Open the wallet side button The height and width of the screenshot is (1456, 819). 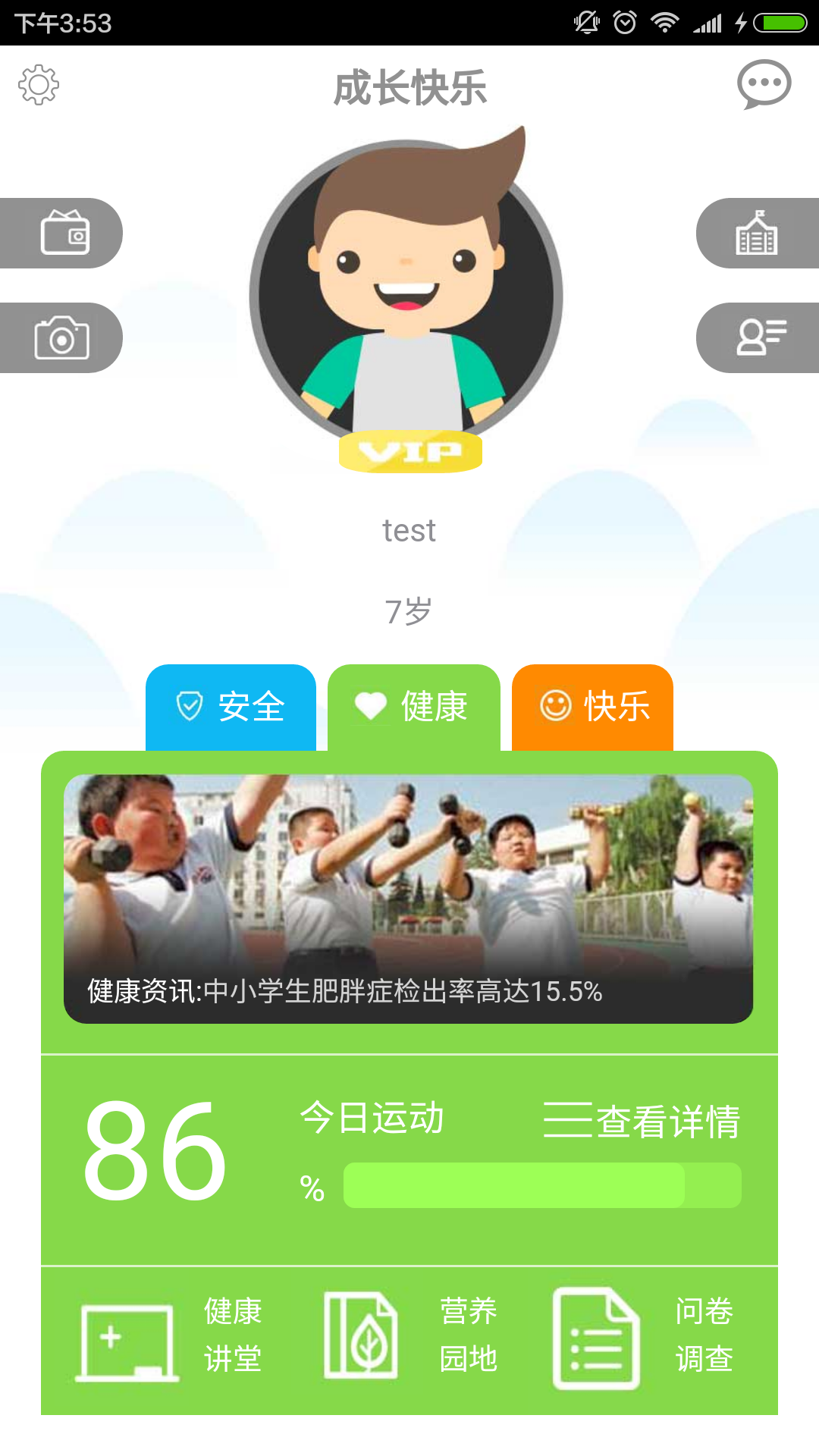coord(64,233)
